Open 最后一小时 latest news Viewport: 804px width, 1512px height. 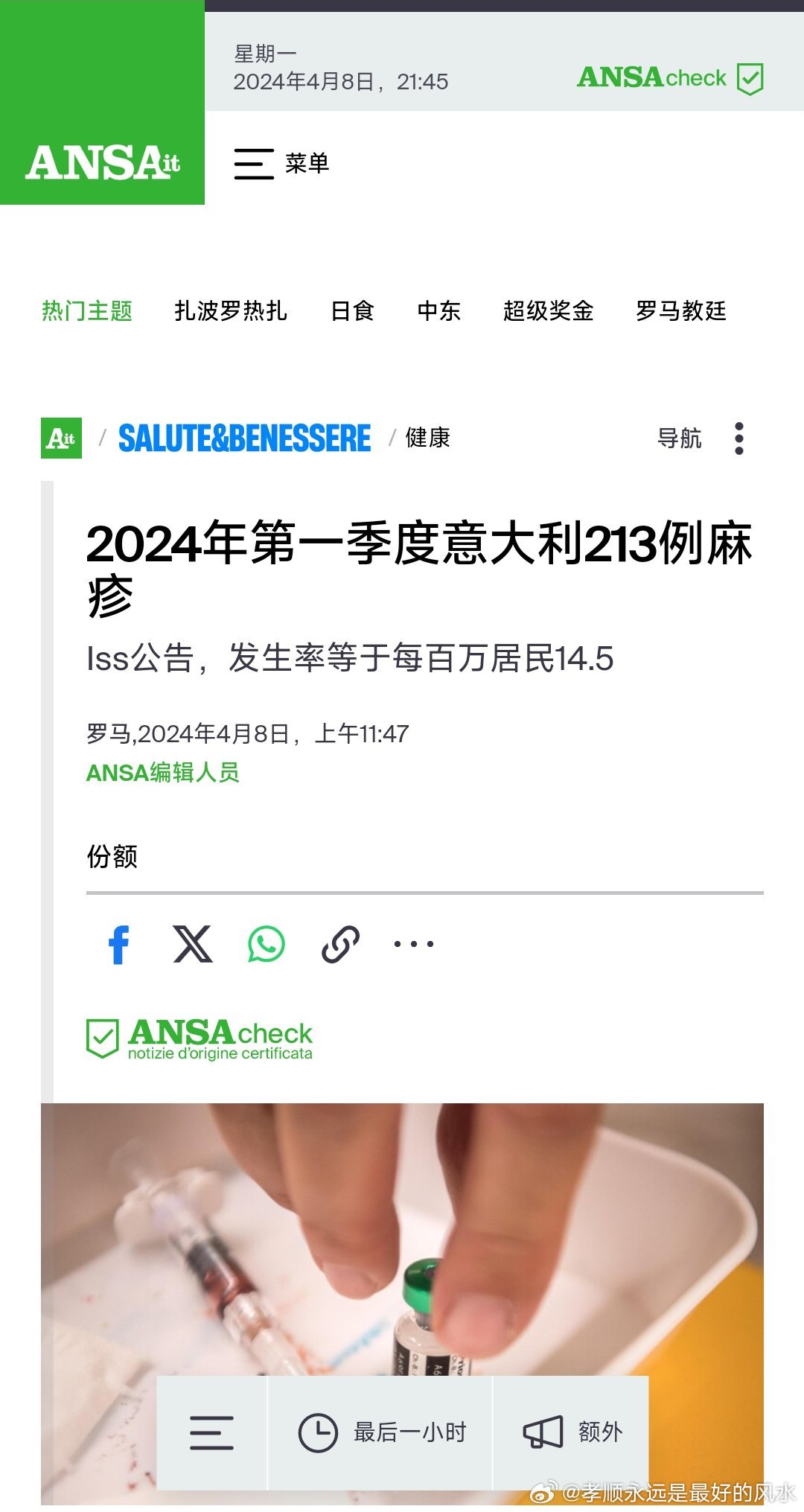click(x=381, y=1433)
